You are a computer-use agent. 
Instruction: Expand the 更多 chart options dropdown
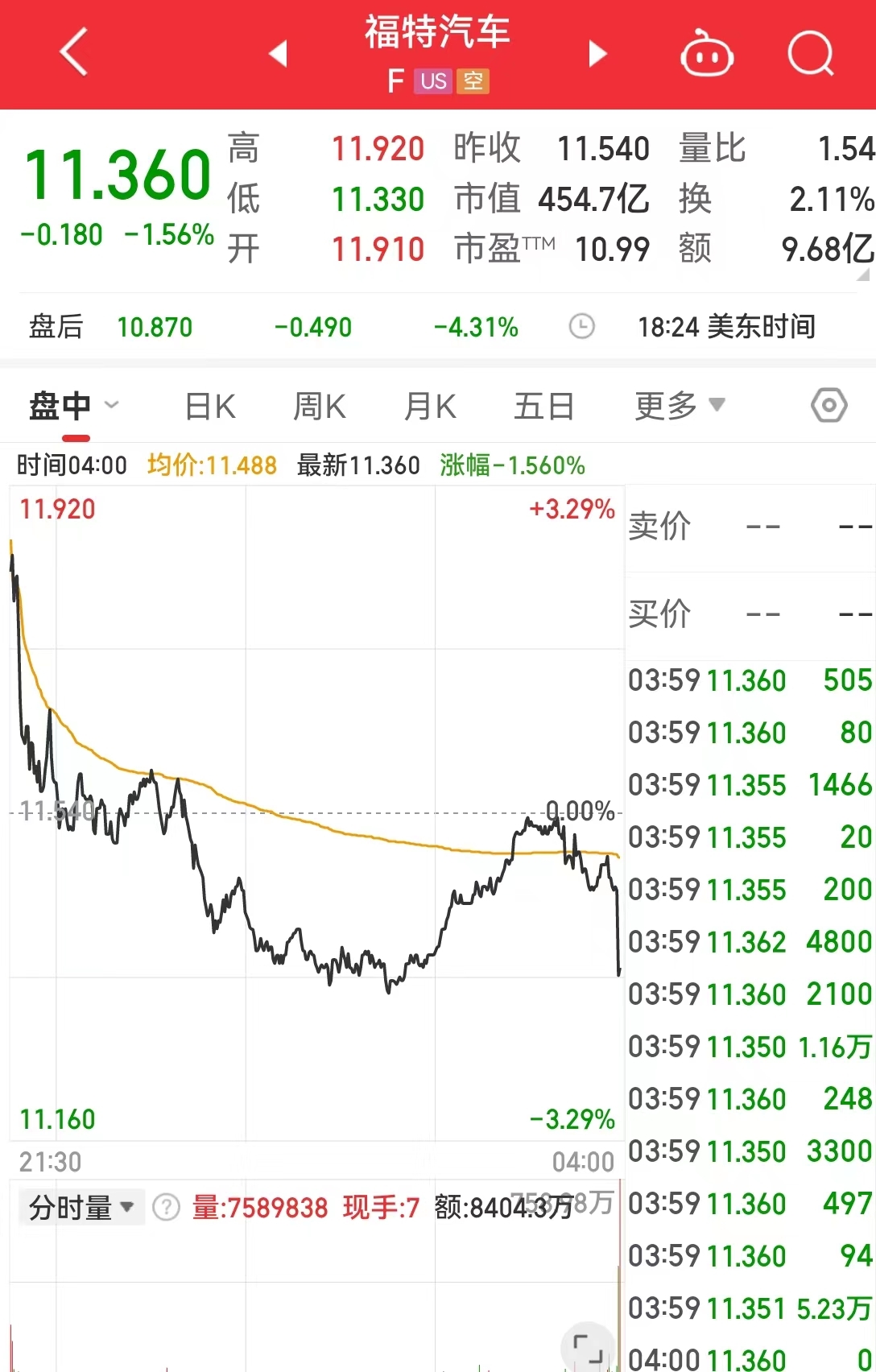(x=680, y=406)
